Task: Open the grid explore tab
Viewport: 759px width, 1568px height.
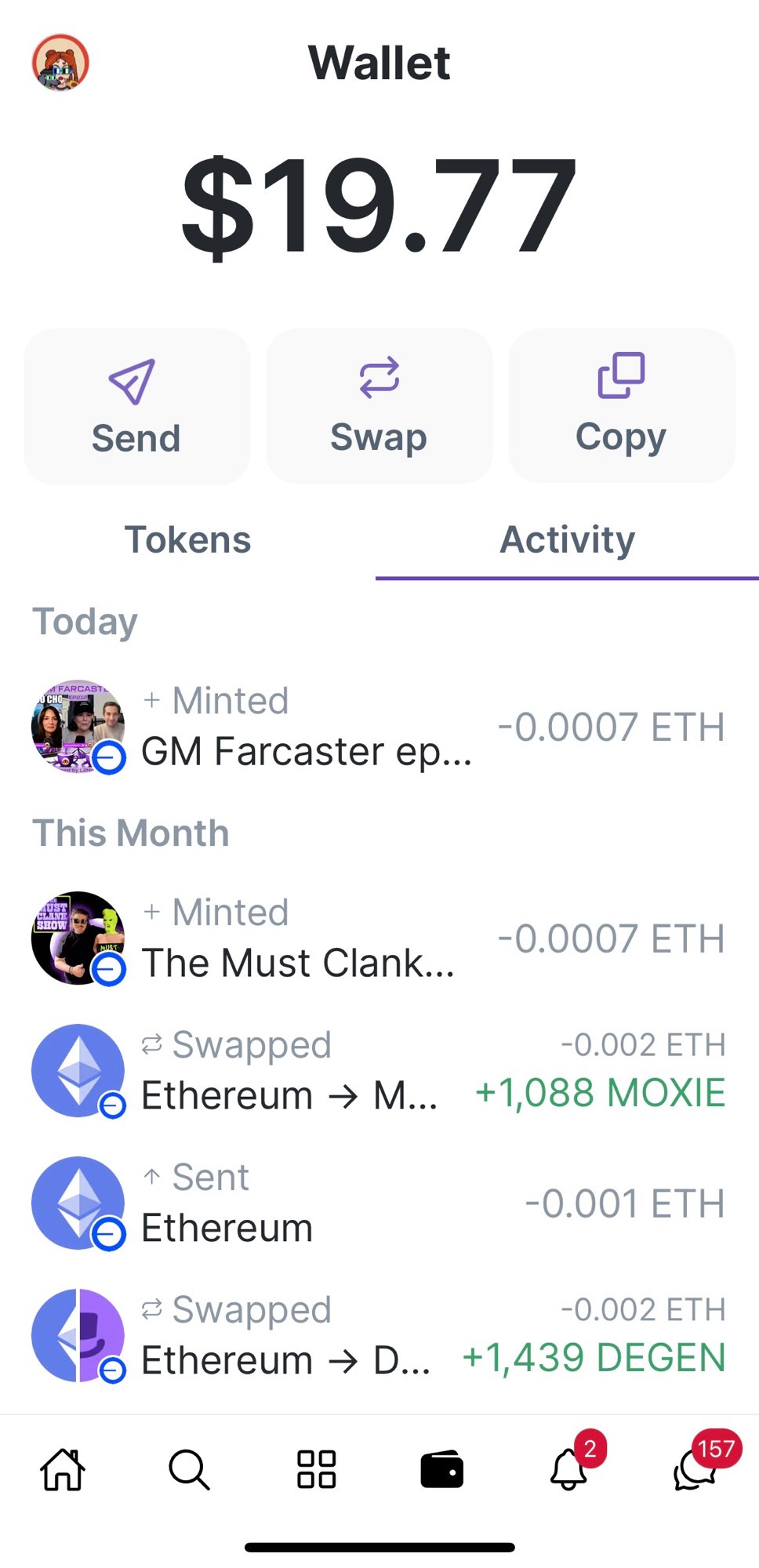Action: tap(316, 1469)
